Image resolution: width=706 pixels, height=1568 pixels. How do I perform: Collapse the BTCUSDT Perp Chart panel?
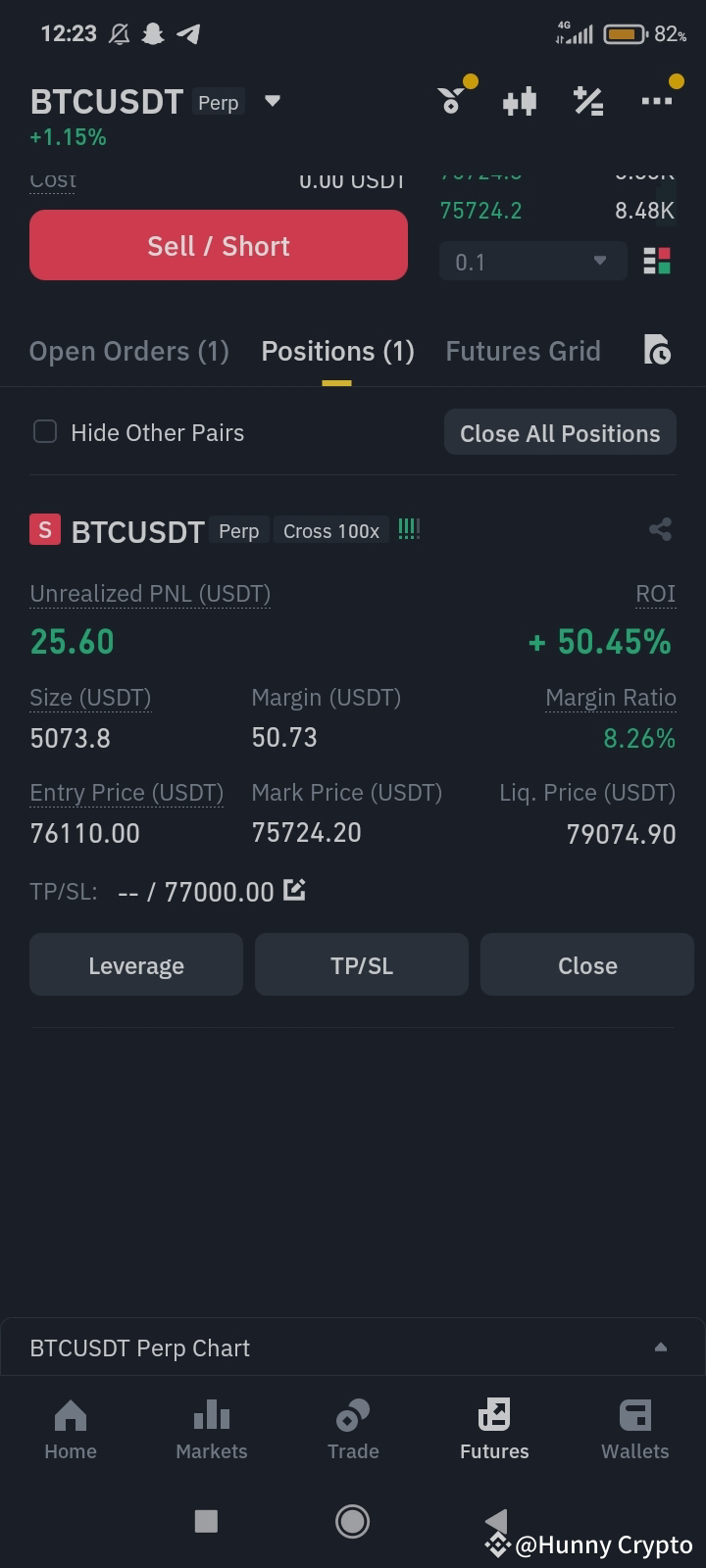(x=660, y=1347)
